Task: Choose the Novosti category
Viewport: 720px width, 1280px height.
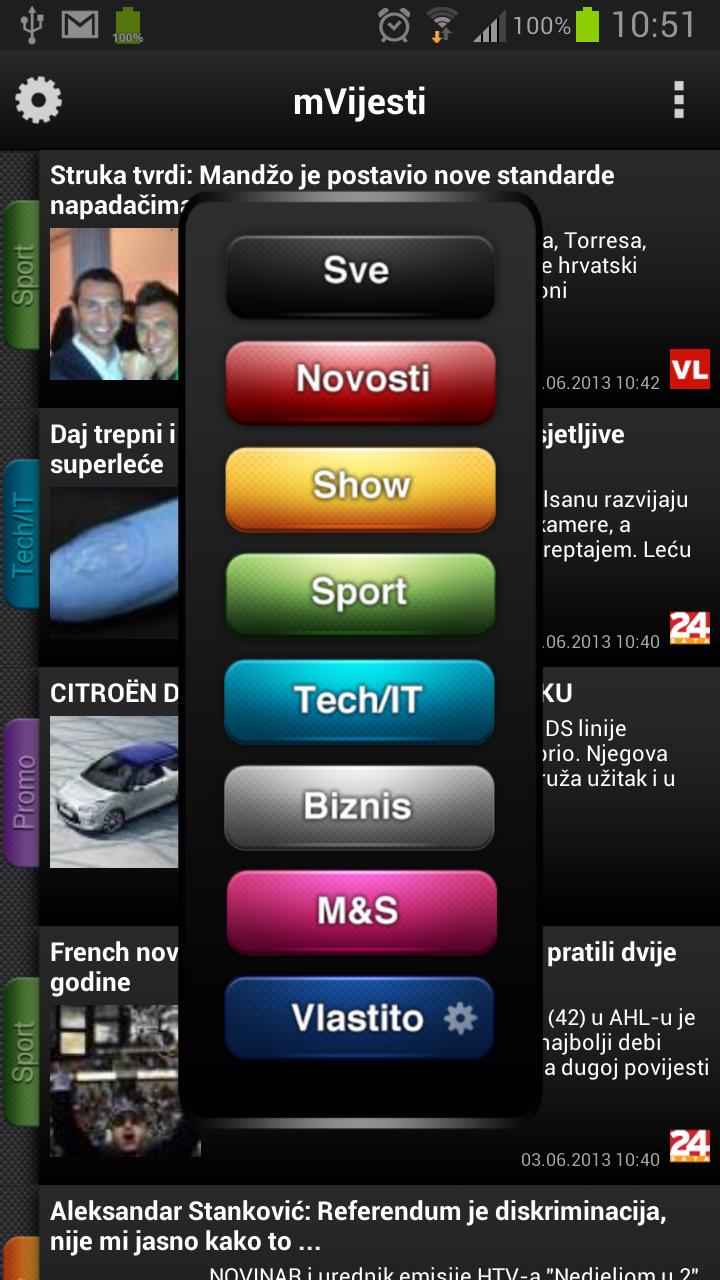Action: point(360,379)
